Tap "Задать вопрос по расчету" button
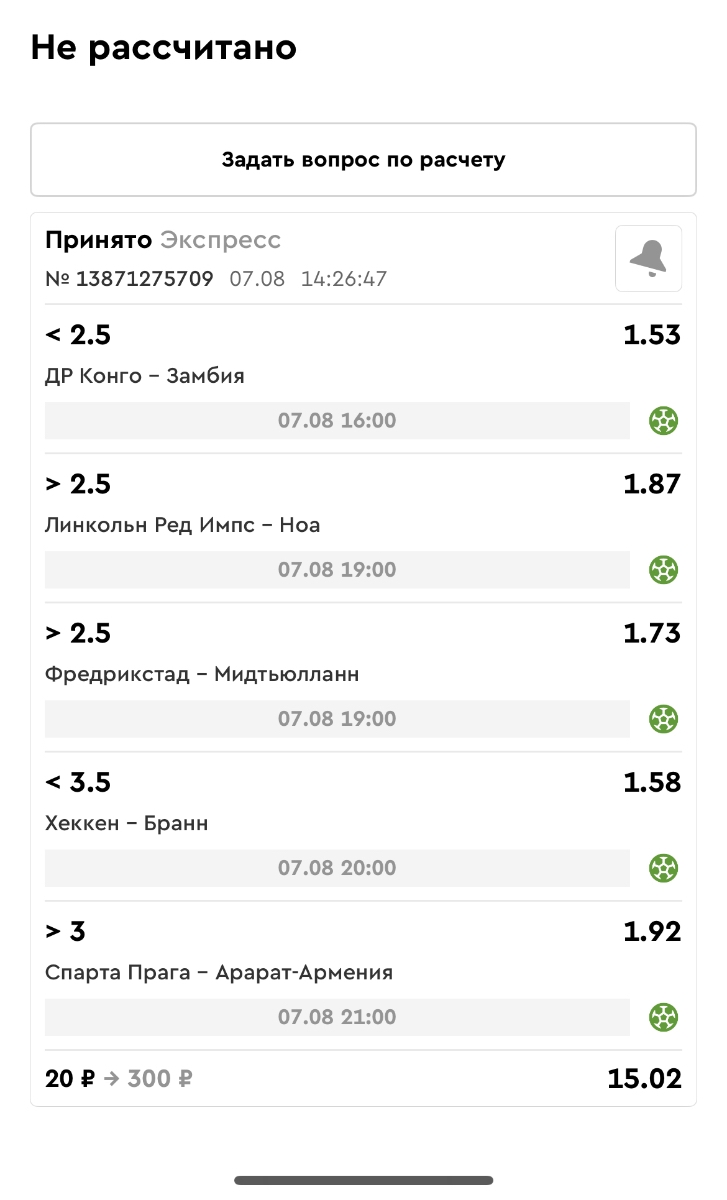Screen dimensions: 727x1200 [363, 160]
